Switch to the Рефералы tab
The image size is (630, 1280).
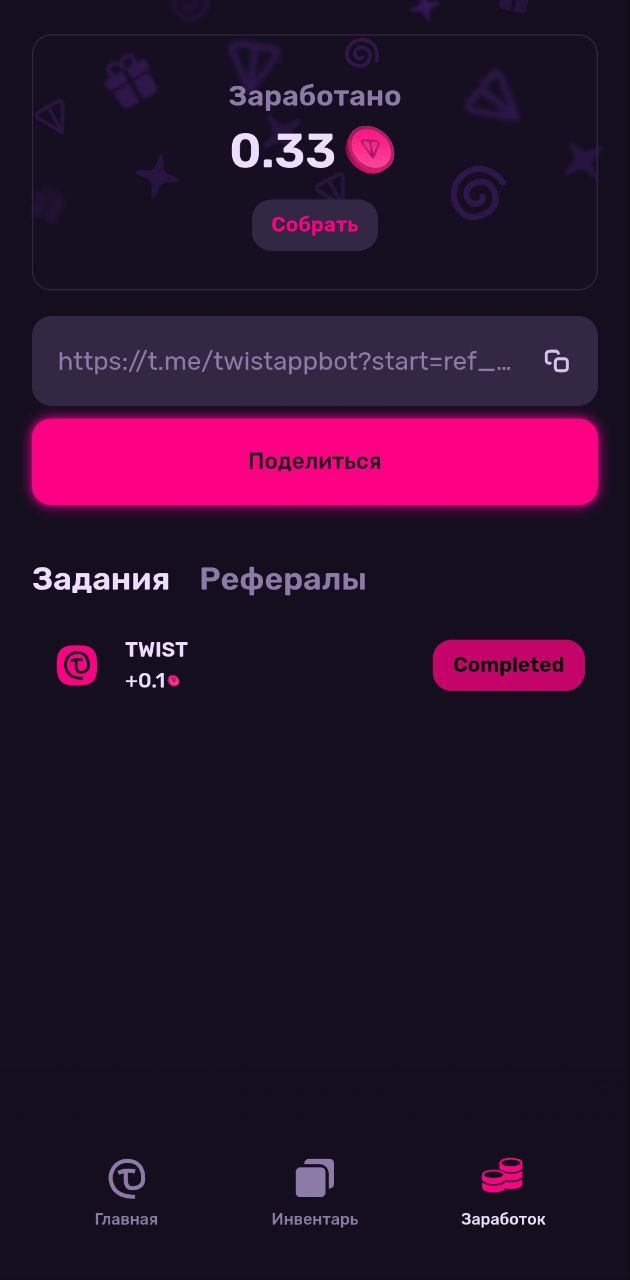282,579
